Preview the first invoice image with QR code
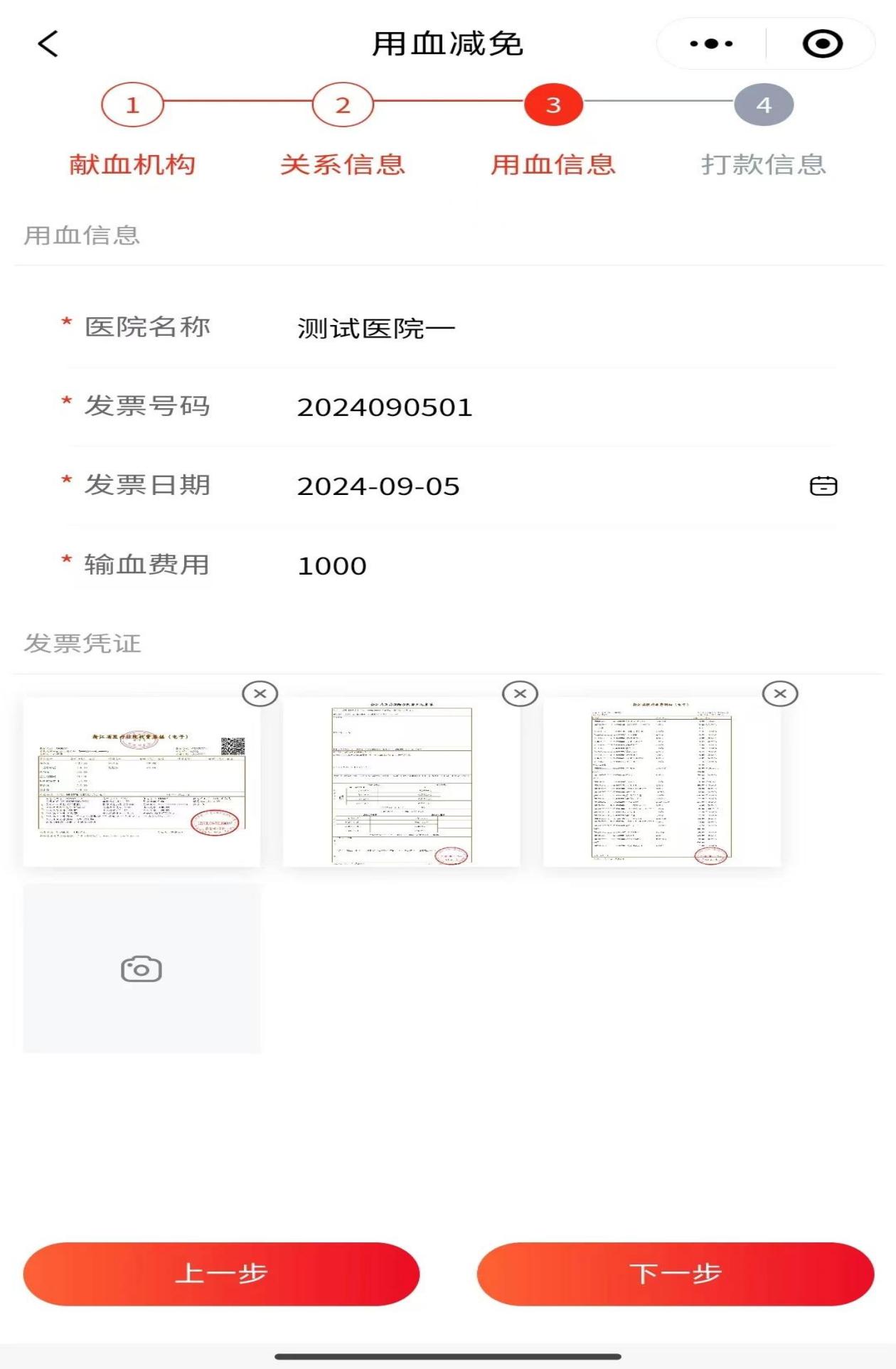The image size is (896, 1369). pos(142,782)
